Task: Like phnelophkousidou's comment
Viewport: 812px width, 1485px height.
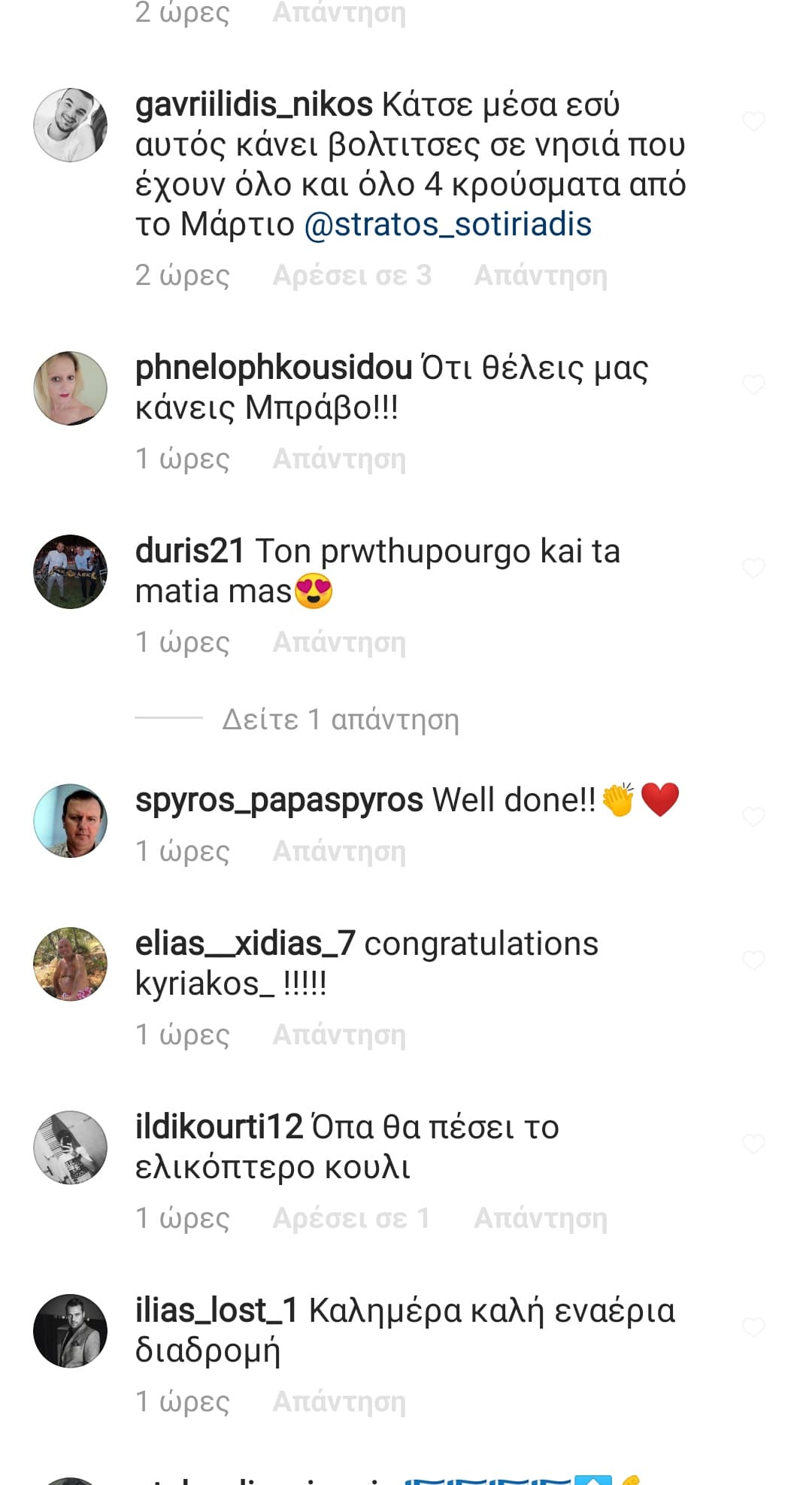Action: pos(753,385)
